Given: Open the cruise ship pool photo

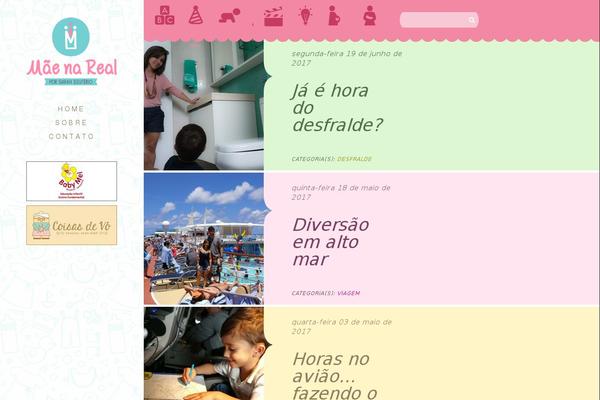Looking at the screenshot, I should click(x=204, y=238).
